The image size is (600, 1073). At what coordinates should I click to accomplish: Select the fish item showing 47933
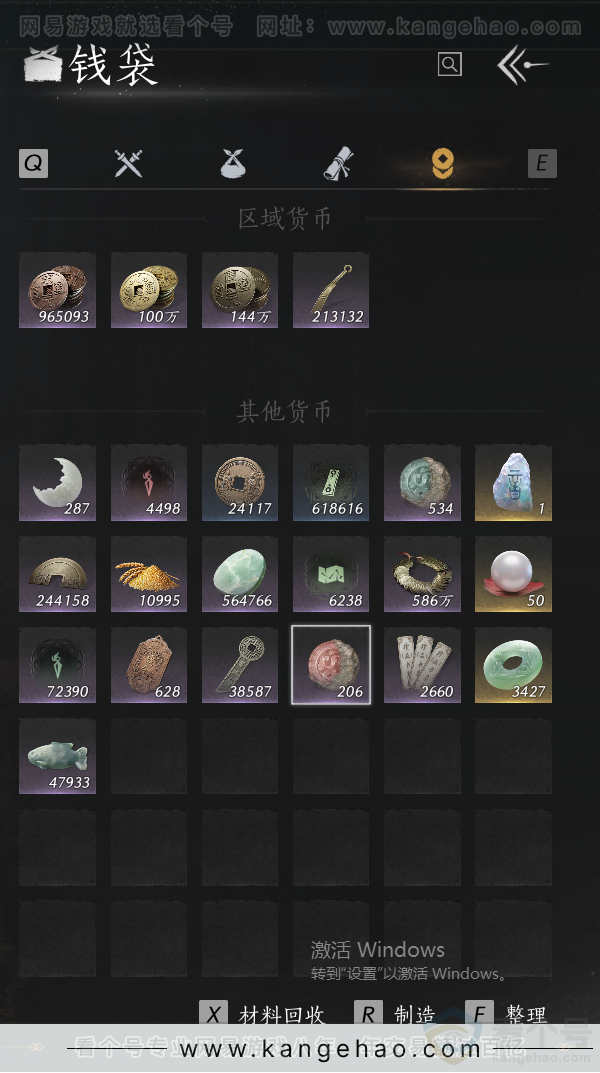58,756
